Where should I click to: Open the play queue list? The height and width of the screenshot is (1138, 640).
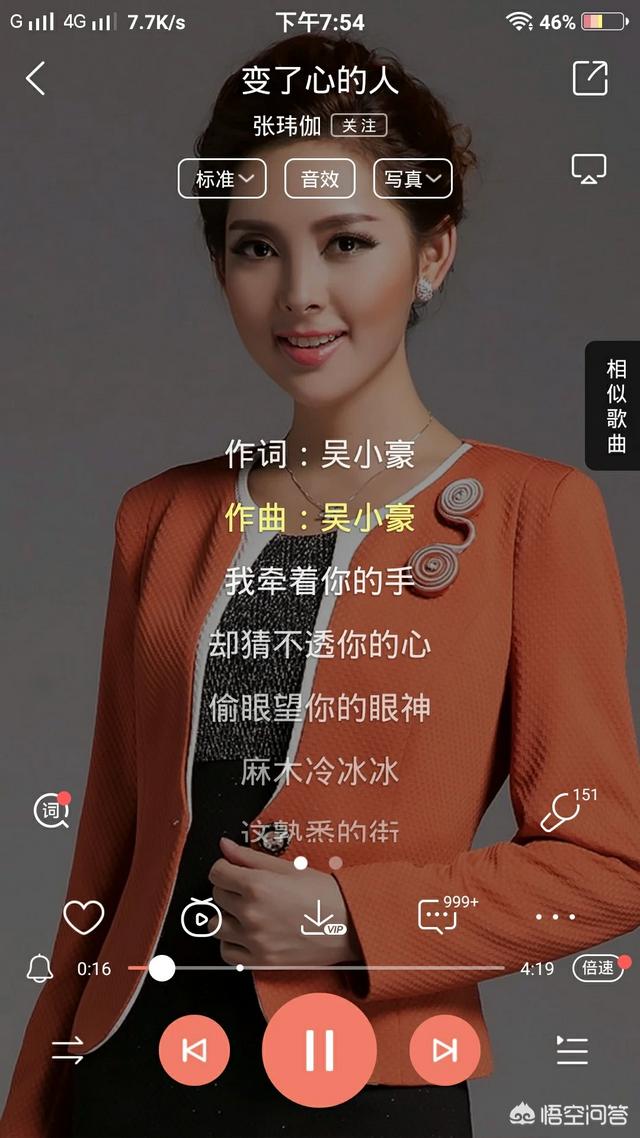coord(572,1050)
